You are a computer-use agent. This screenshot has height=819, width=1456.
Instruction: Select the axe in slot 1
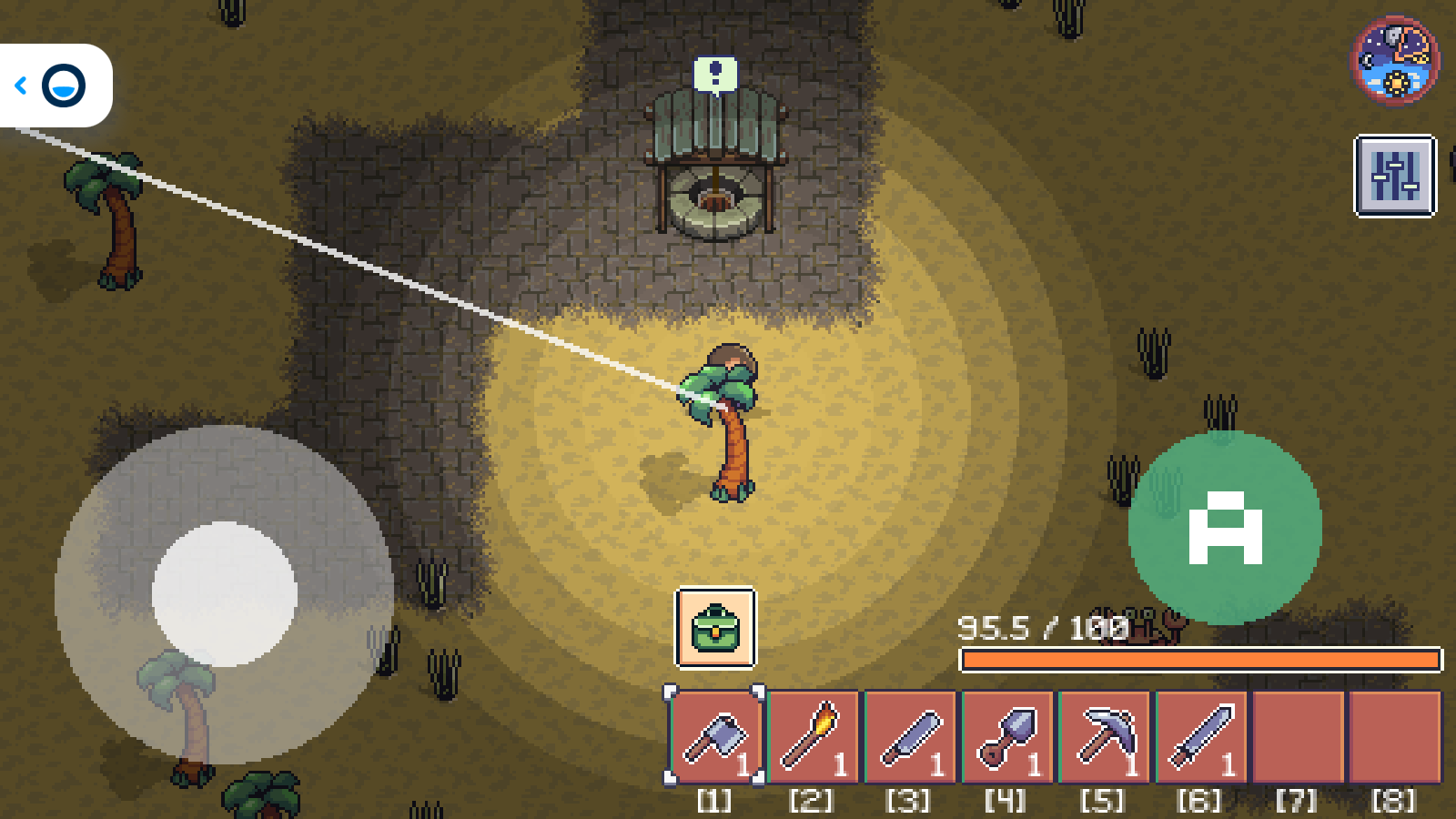[x=715, y=737]
